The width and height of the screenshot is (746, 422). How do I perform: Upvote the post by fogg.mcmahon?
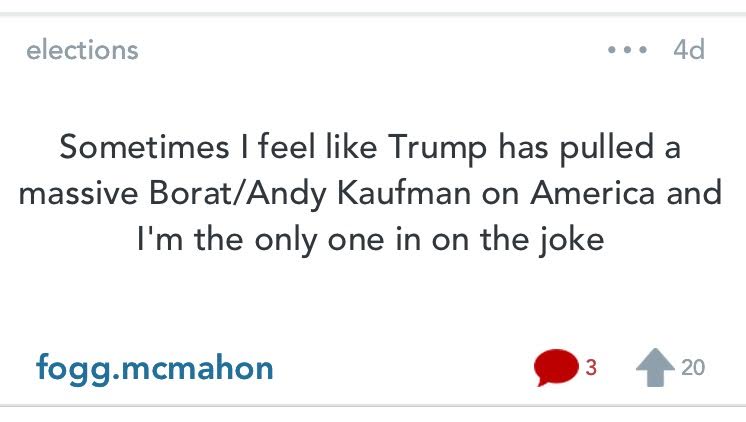pyautogui.click(x=654, y=367)
